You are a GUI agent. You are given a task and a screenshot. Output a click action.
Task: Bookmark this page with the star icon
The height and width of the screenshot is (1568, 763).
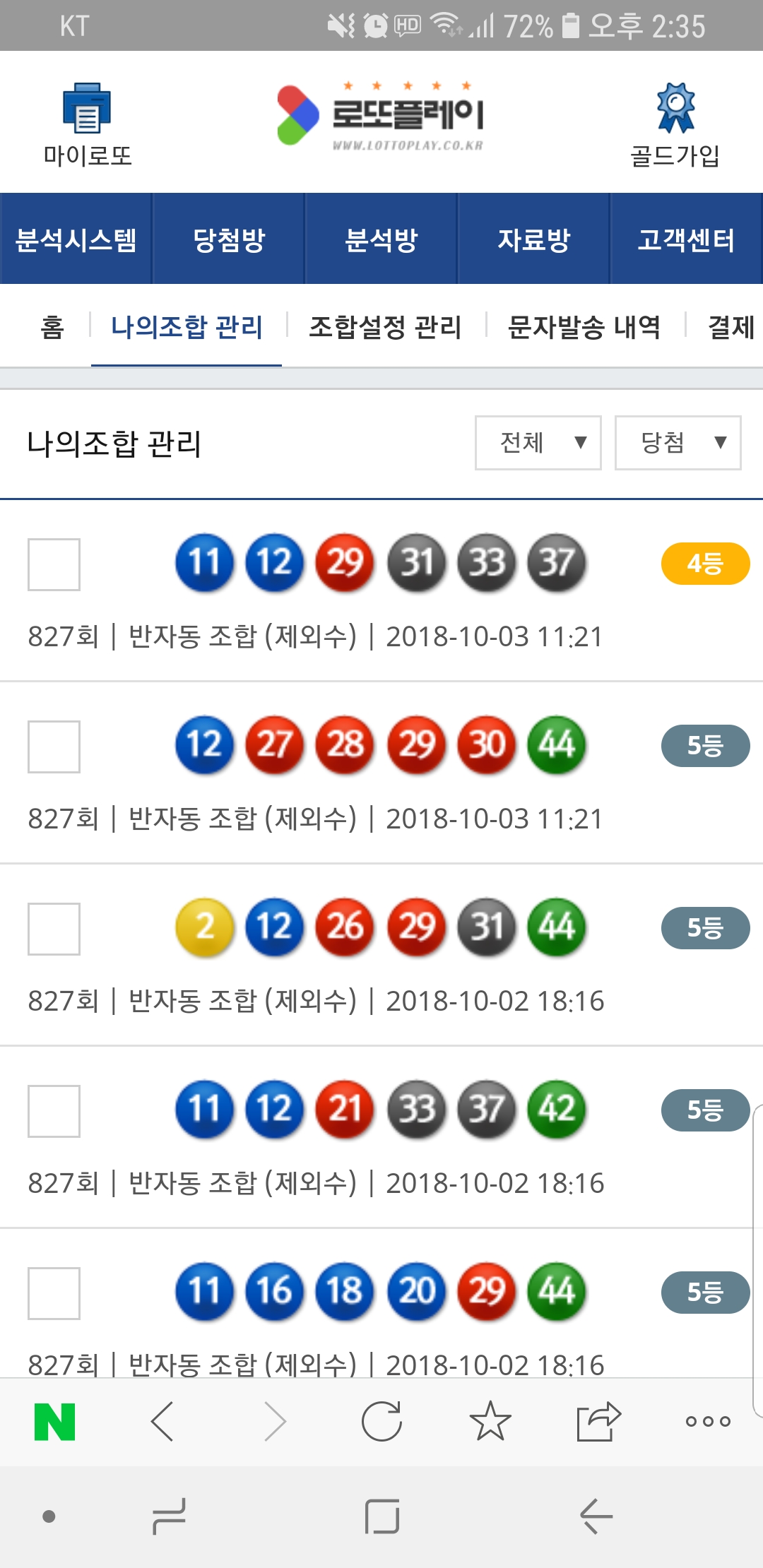point(490,1421)
